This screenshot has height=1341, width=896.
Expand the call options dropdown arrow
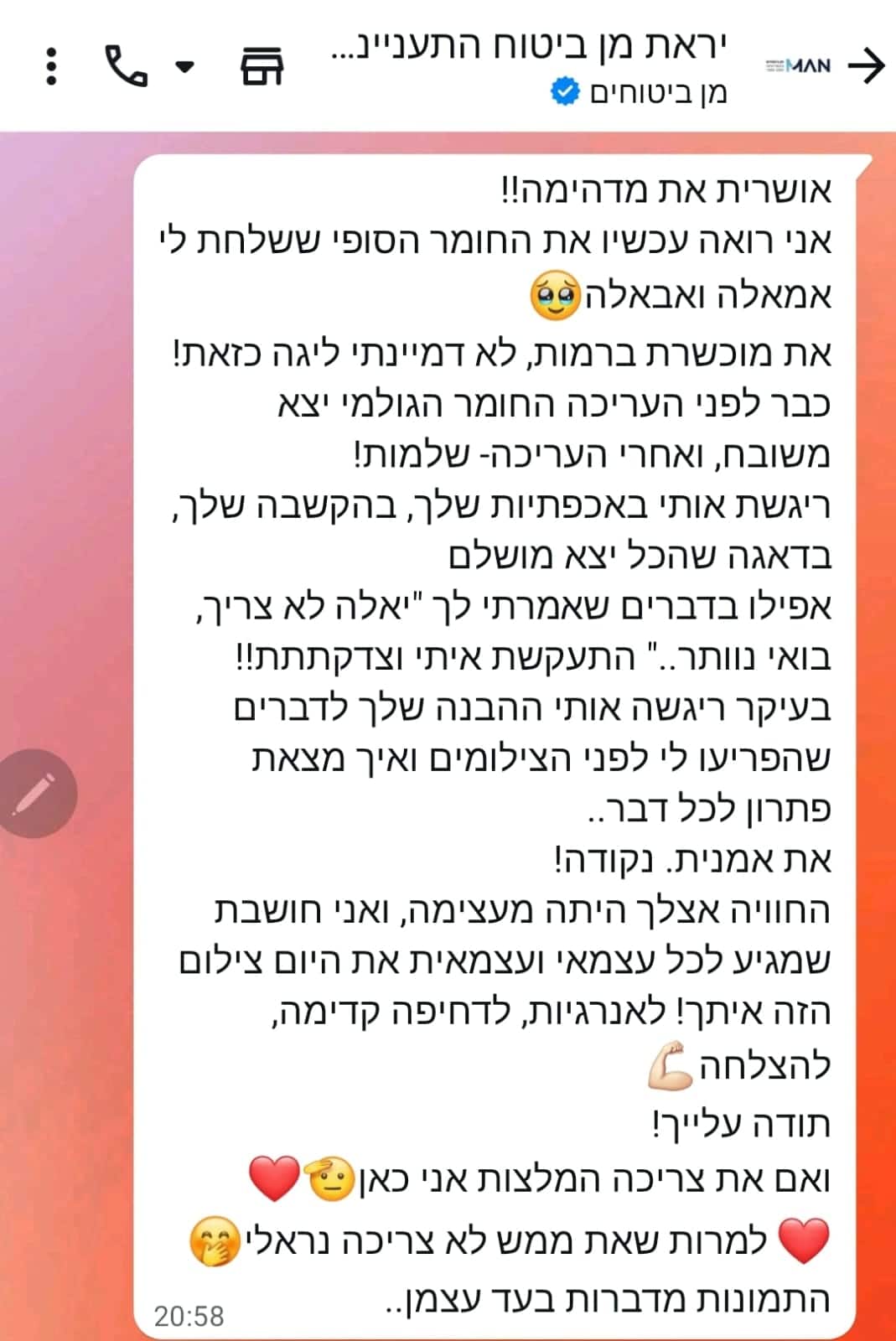tap(184, 67)
